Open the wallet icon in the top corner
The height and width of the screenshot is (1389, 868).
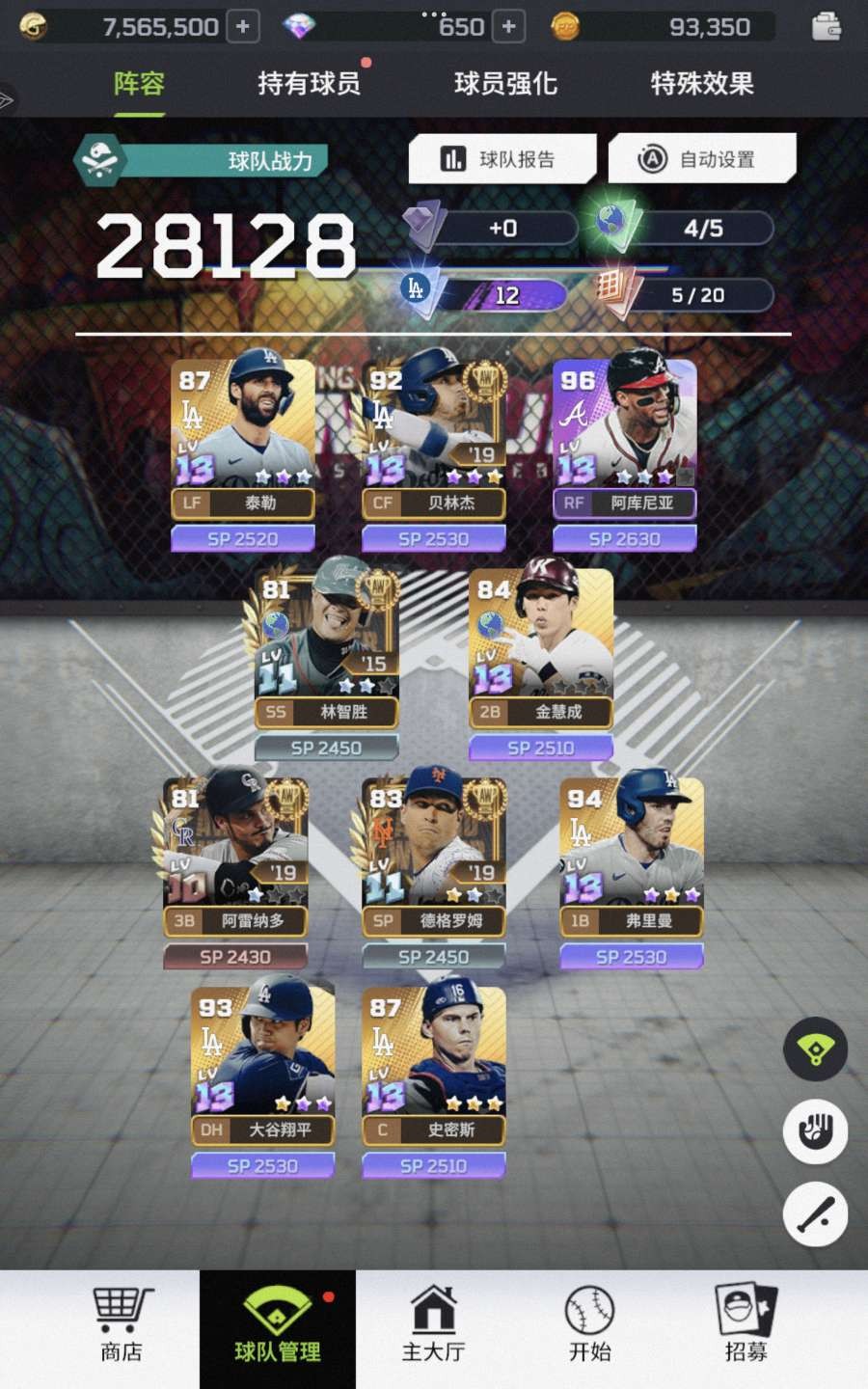click(826, 27)
